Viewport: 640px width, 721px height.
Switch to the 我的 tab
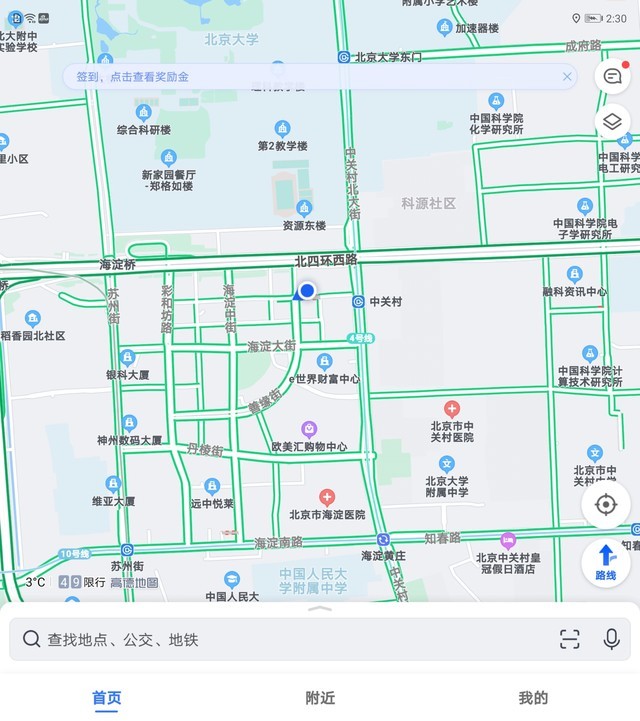[x=533, y=698]
